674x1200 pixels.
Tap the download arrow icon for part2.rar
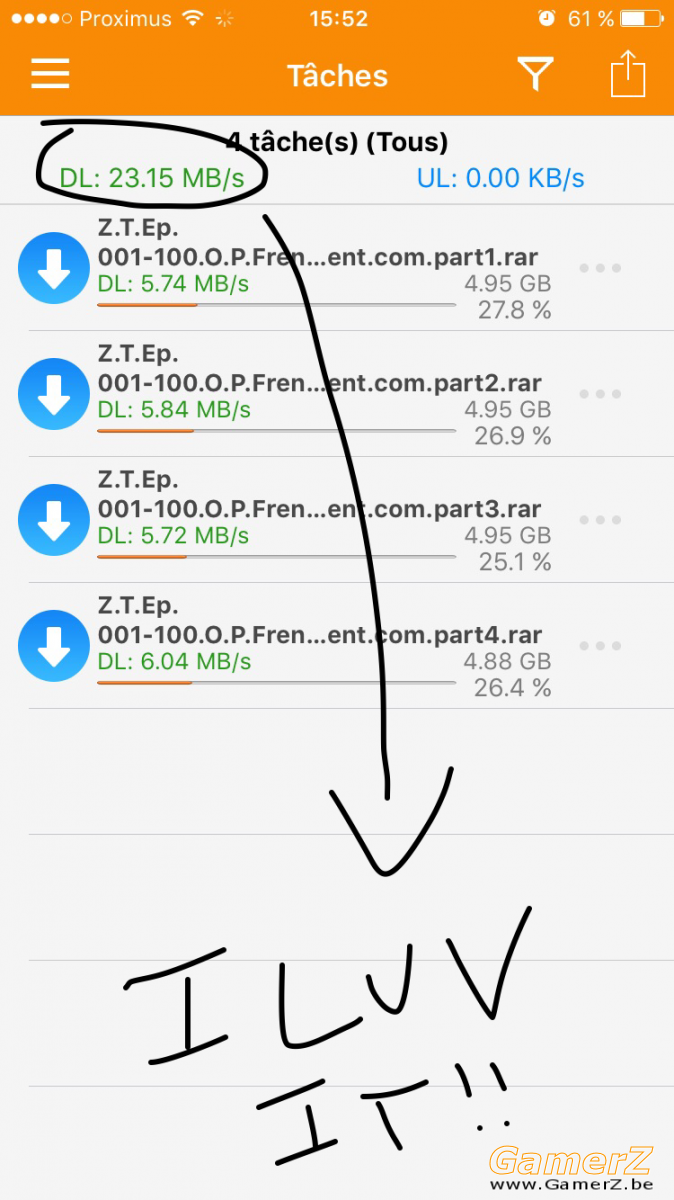54,394
